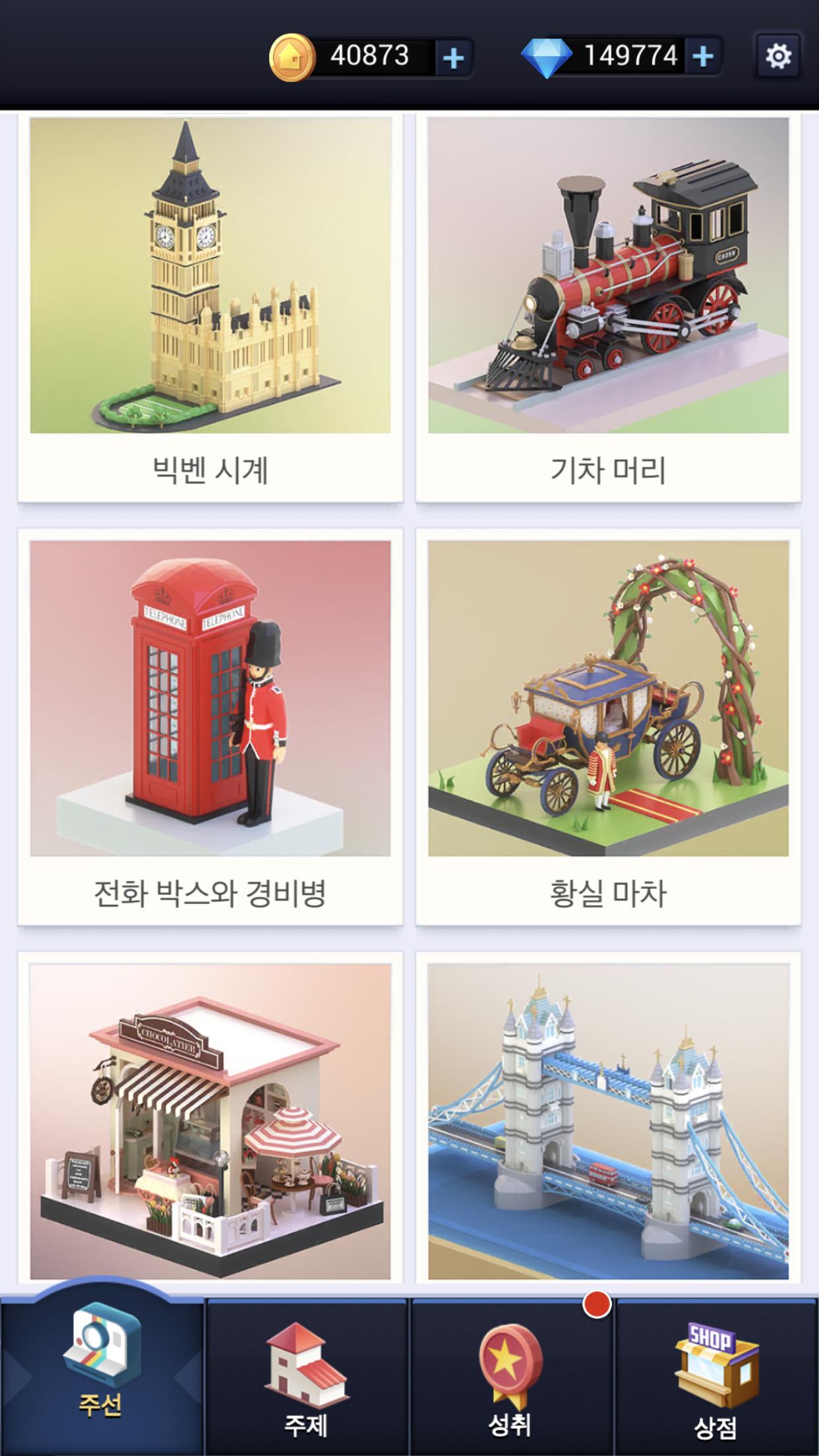Open the 기차 머리 train card
This screenshot has height=1456, width=819.
[x=608, y=308]
